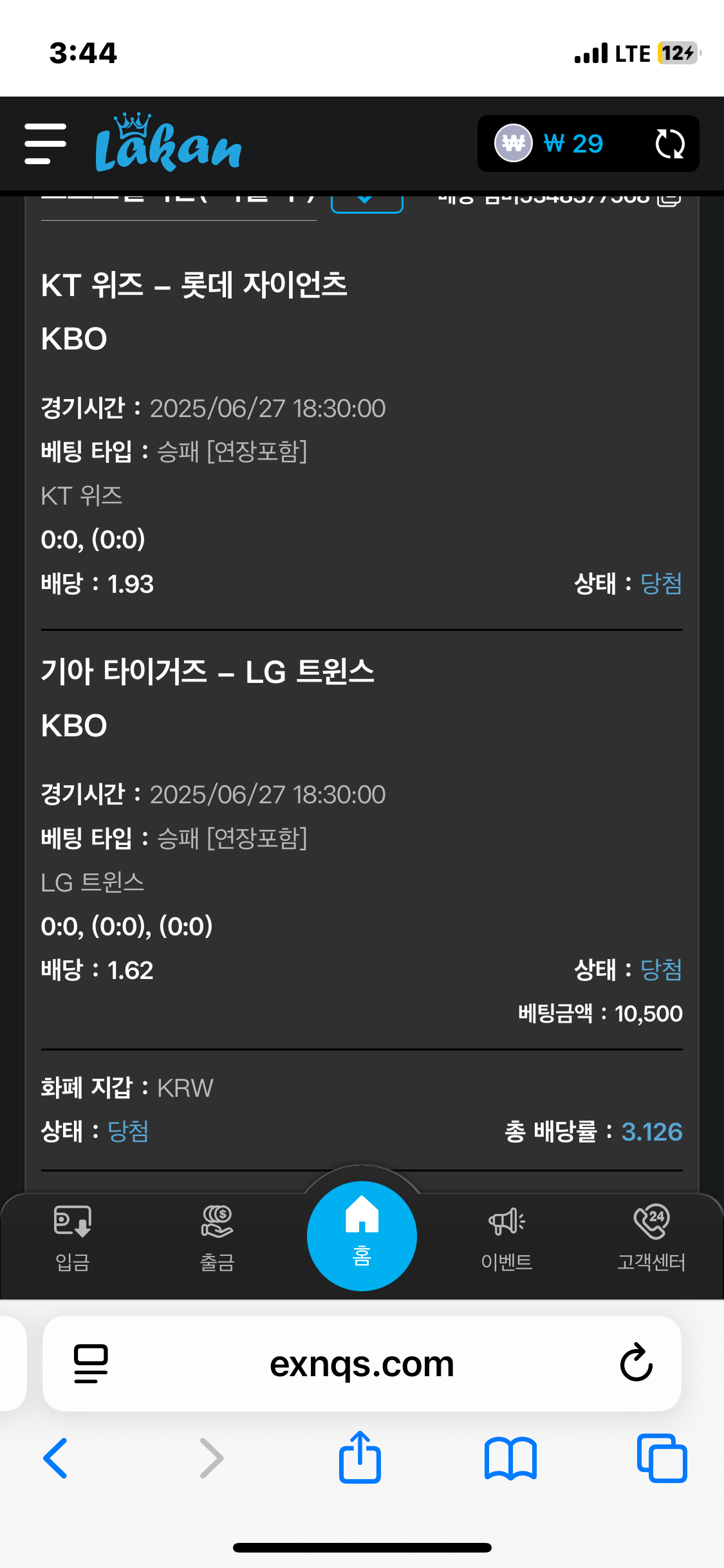Go back to the previous page
Image resolution: width=724 pixels, height=1568 pixels.
pos(55,1458)
